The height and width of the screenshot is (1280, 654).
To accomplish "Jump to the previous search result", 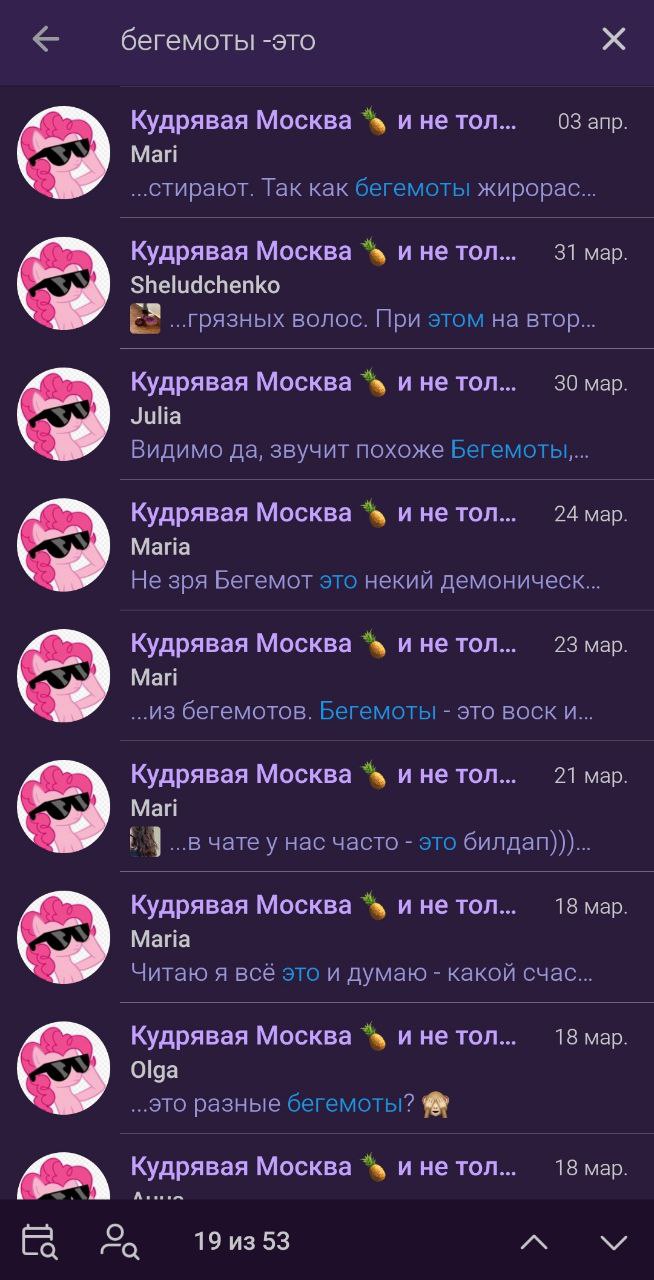I will (534, 1242).
